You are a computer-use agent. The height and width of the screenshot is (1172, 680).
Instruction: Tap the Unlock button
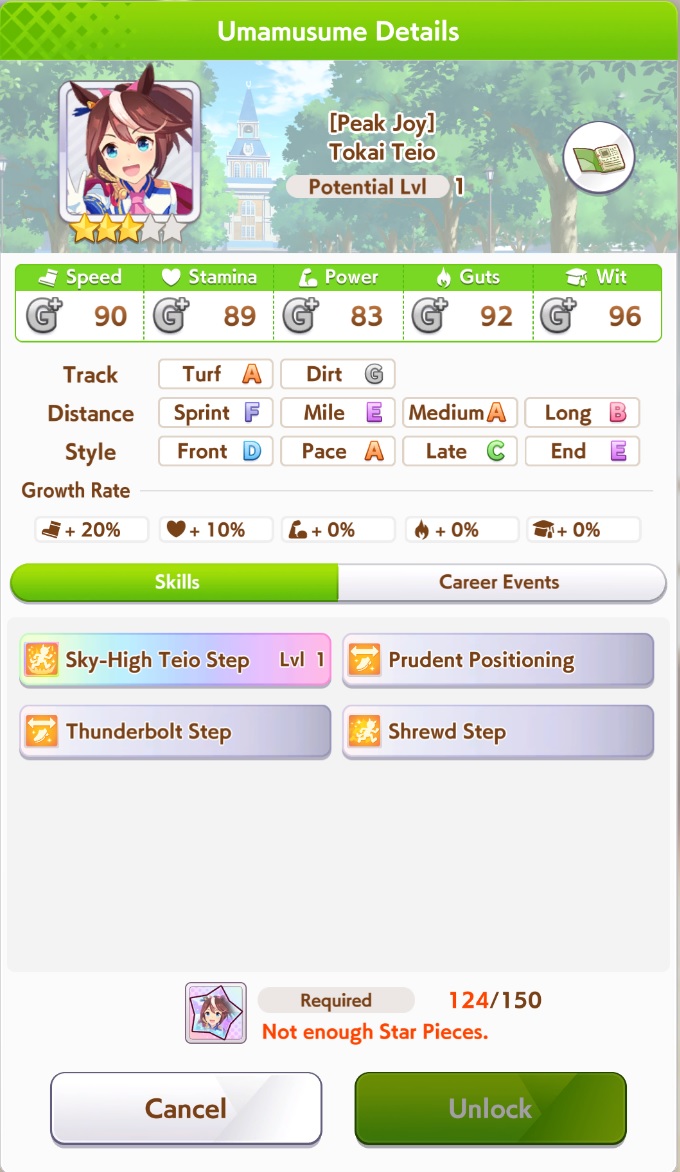[490, 1108]
